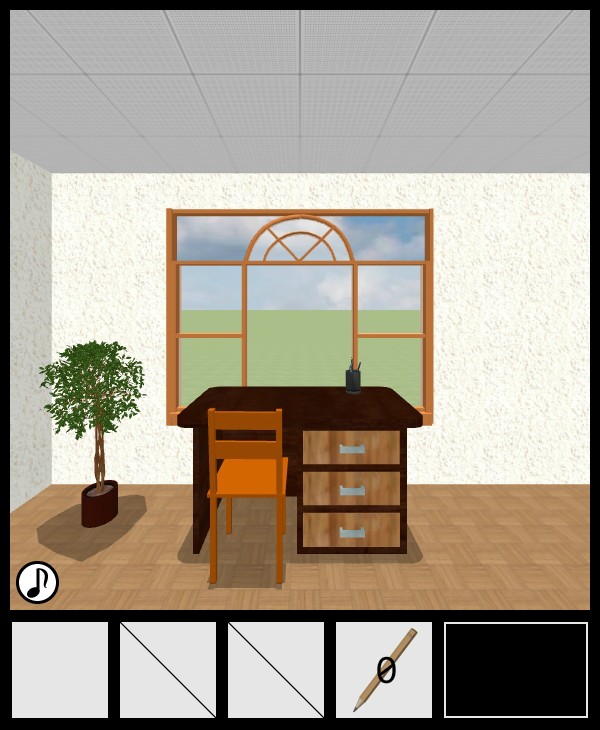600x730 pixels.
Task: Select the pencil in the inventory
Action: coord(384,669)
